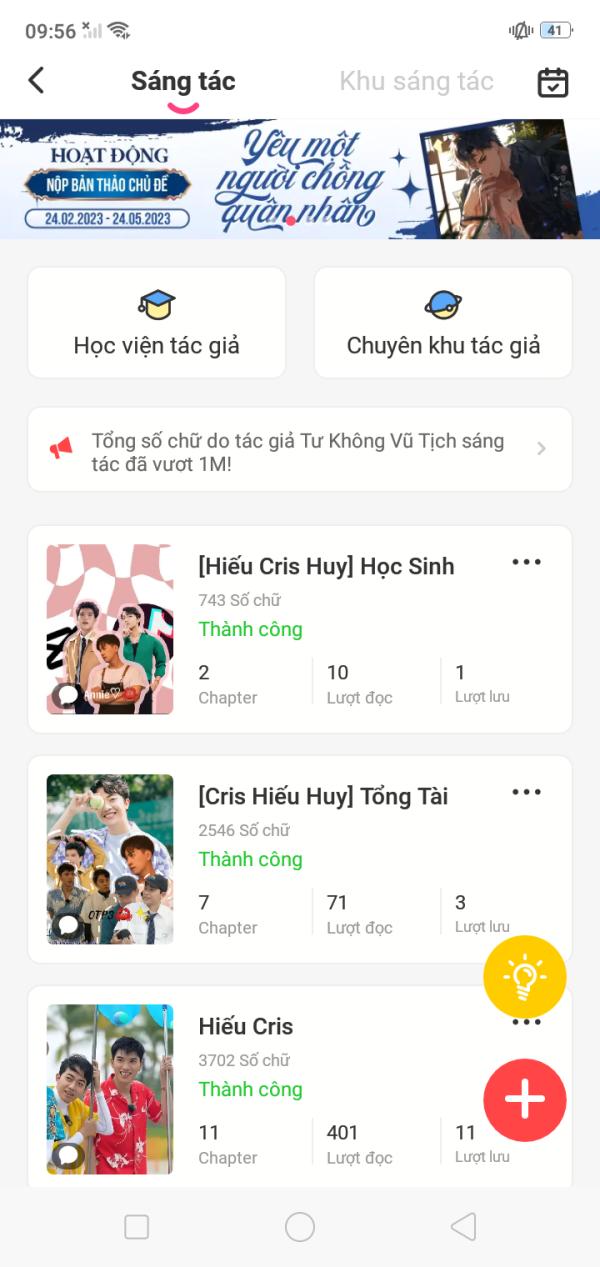Go to the system home screen
The height and width of the screenshot is (1267, 600).
[x=300, y=1227]
